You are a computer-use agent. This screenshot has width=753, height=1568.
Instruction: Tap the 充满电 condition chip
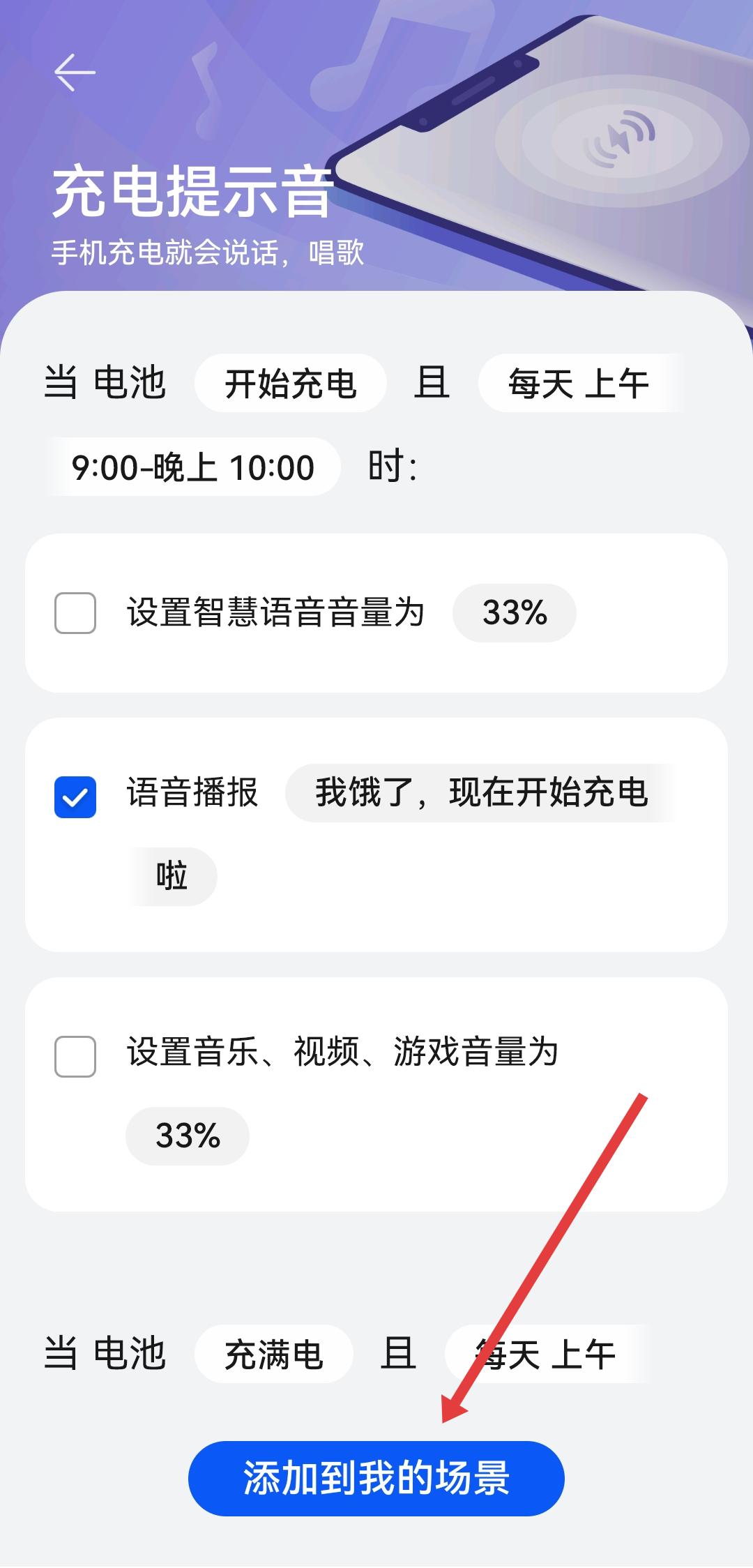pyautogui.click(x=273, y=1354)
